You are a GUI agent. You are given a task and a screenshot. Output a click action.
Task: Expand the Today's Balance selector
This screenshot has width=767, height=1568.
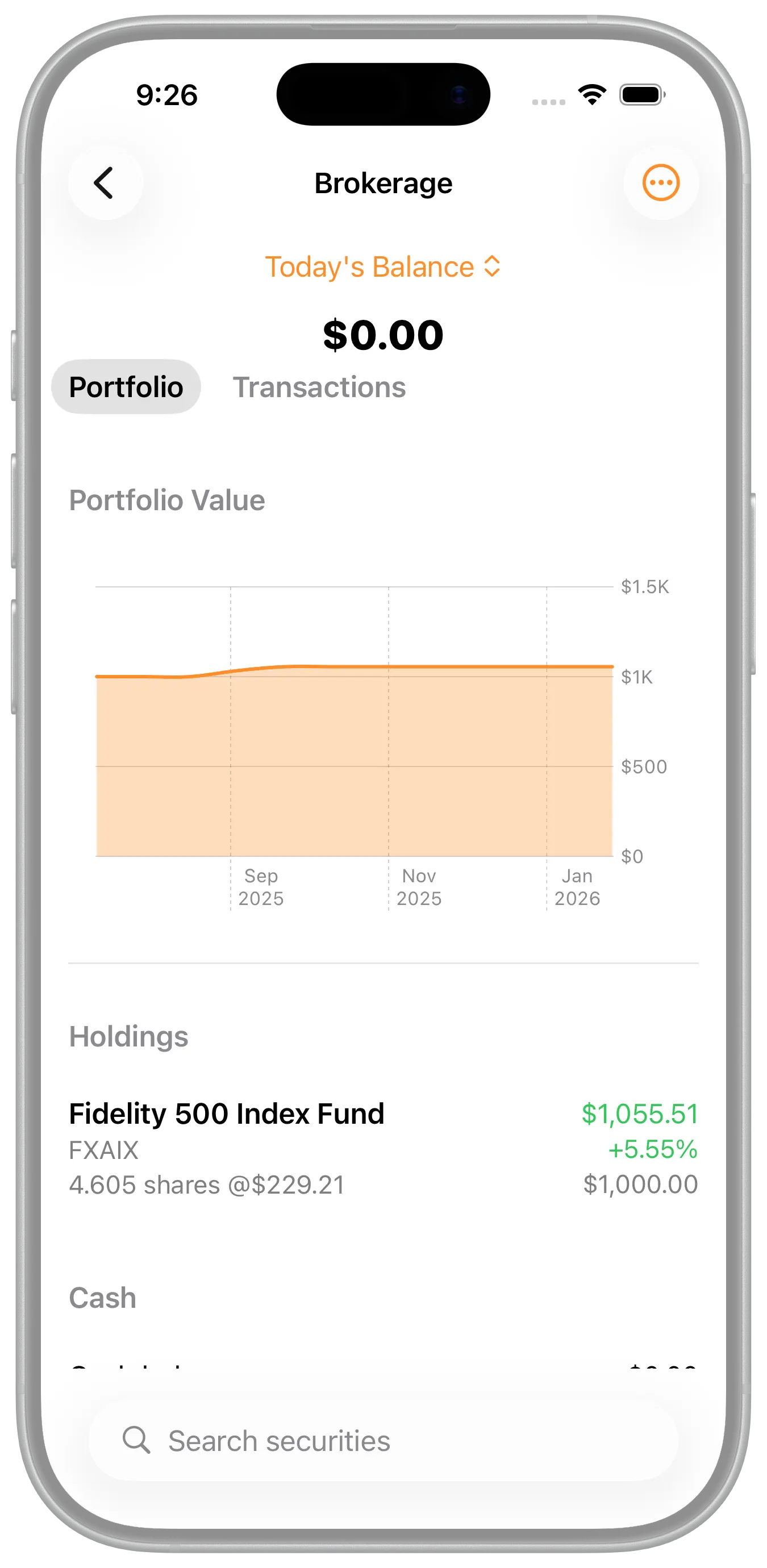383,266
